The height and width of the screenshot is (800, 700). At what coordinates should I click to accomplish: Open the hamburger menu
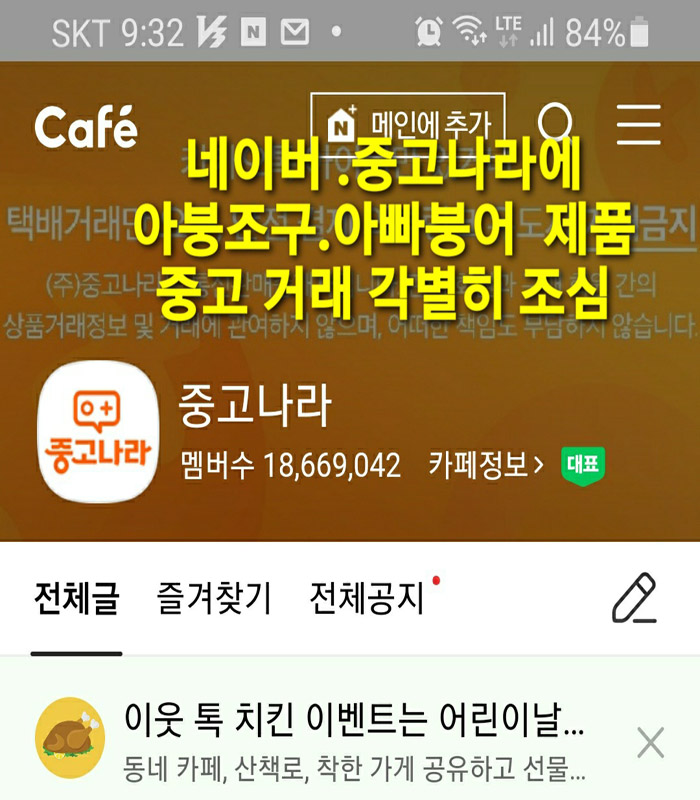click(x=638, y=125)
